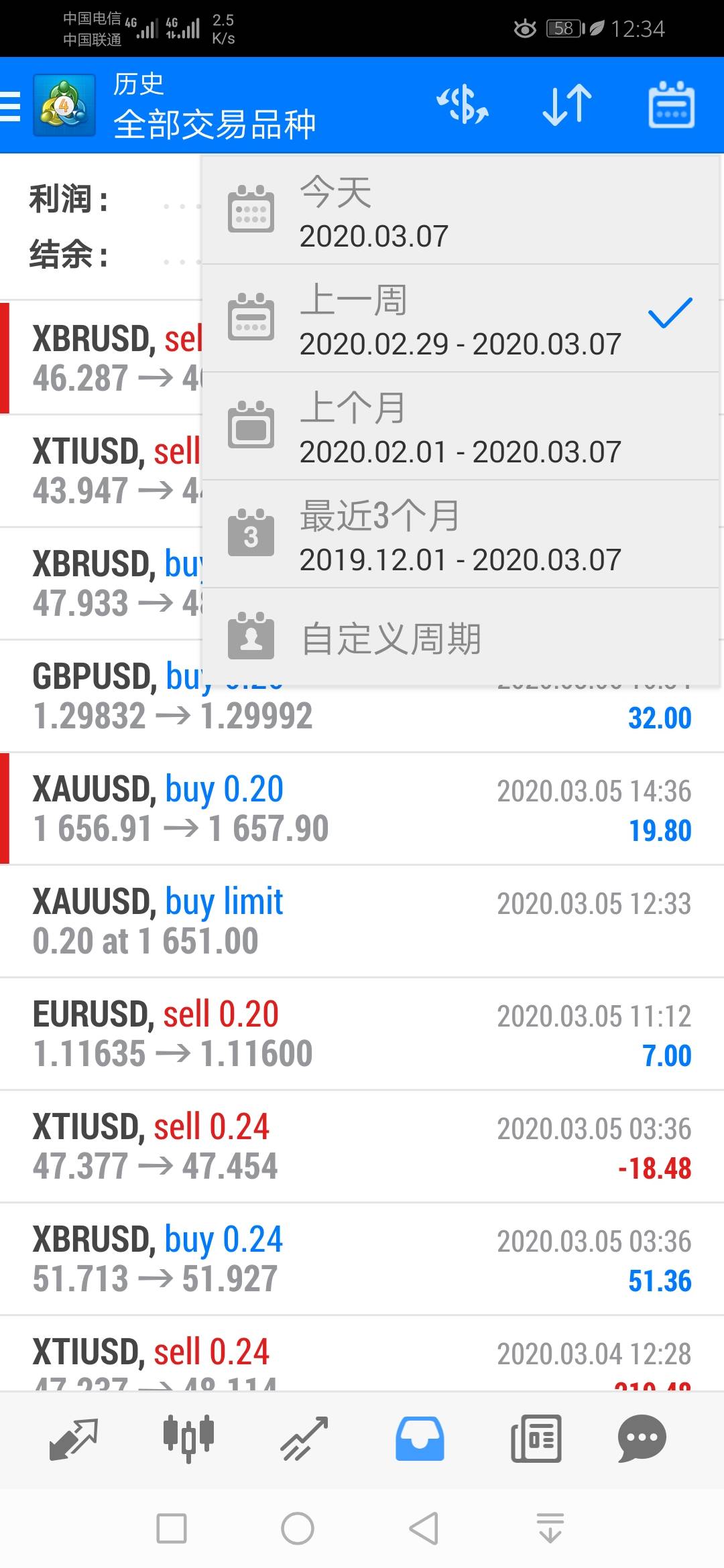Open 自定义周期 custom period
Screen dimensions: 724x1568
pos(460,637)
